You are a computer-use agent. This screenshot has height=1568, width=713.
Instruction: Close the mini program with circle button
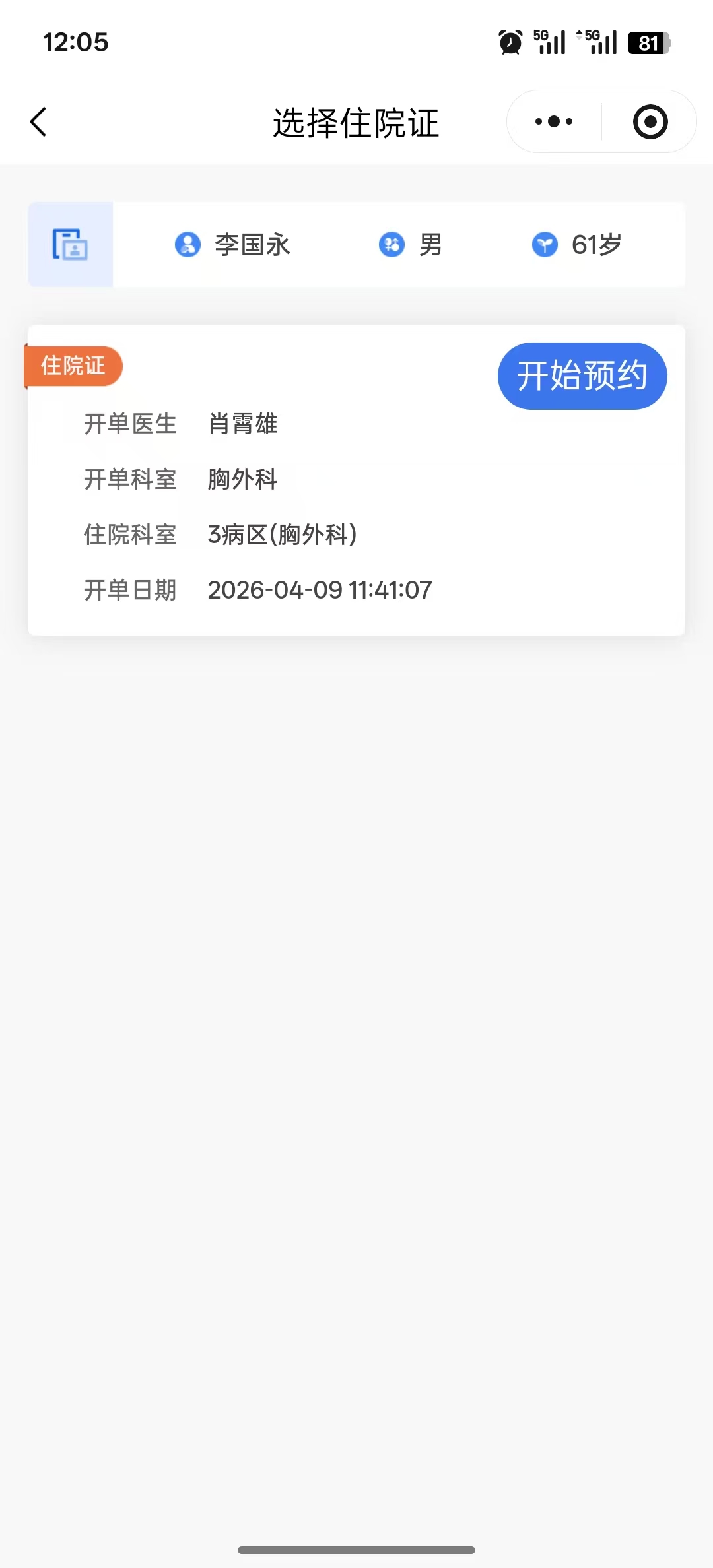(650, 122)
